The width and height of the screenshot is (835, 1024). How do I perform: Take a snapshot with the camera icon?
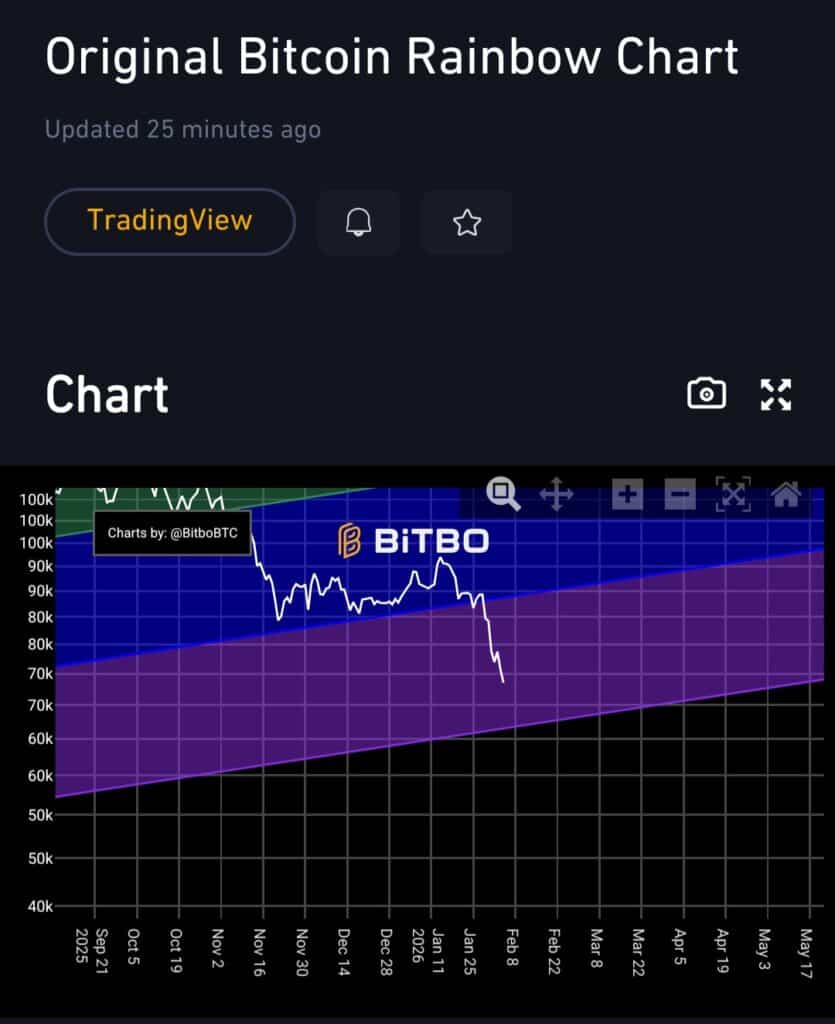(706, 393)
